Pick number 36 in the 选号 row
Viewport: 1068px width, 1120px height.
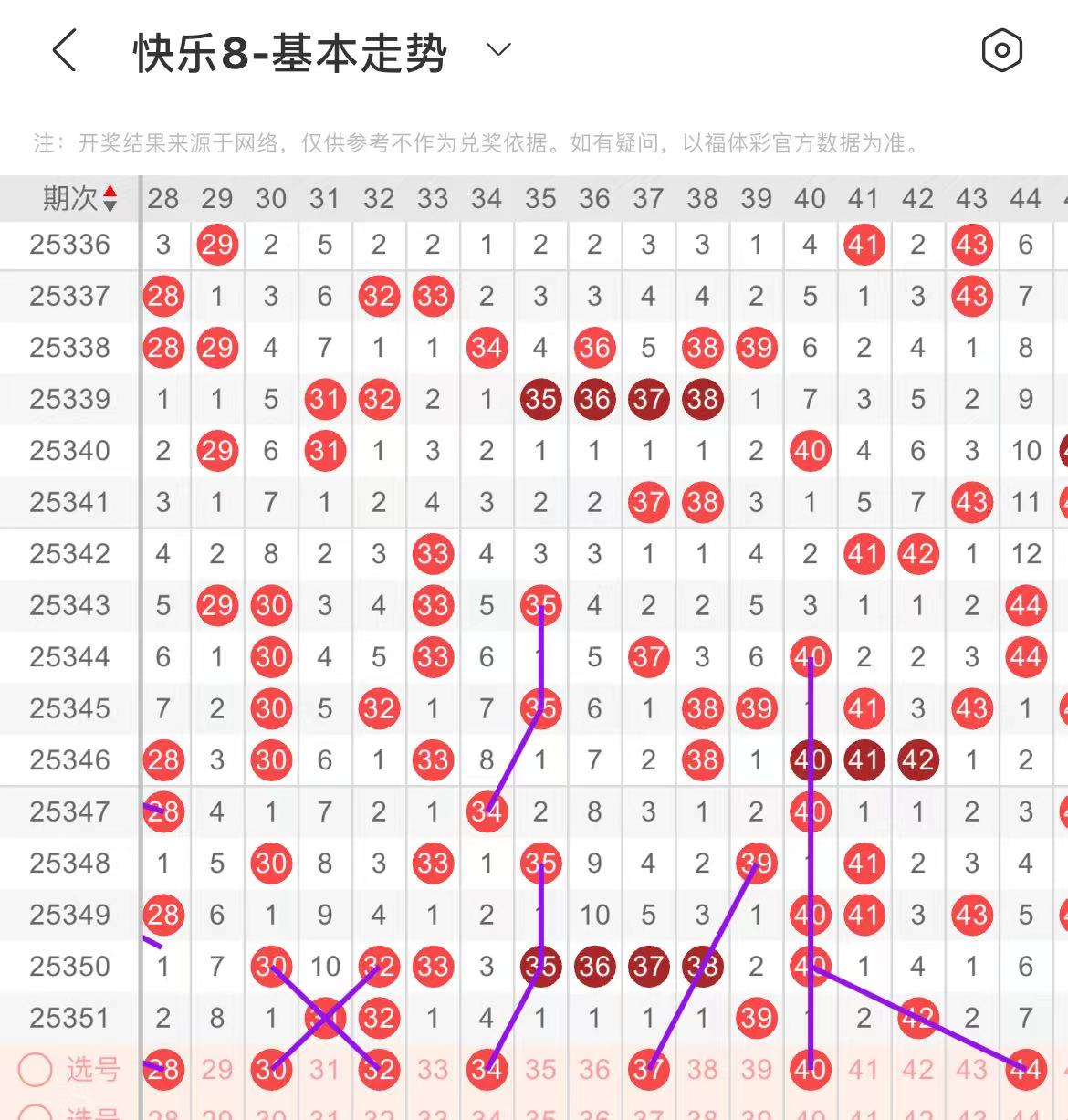point(594,1069)
